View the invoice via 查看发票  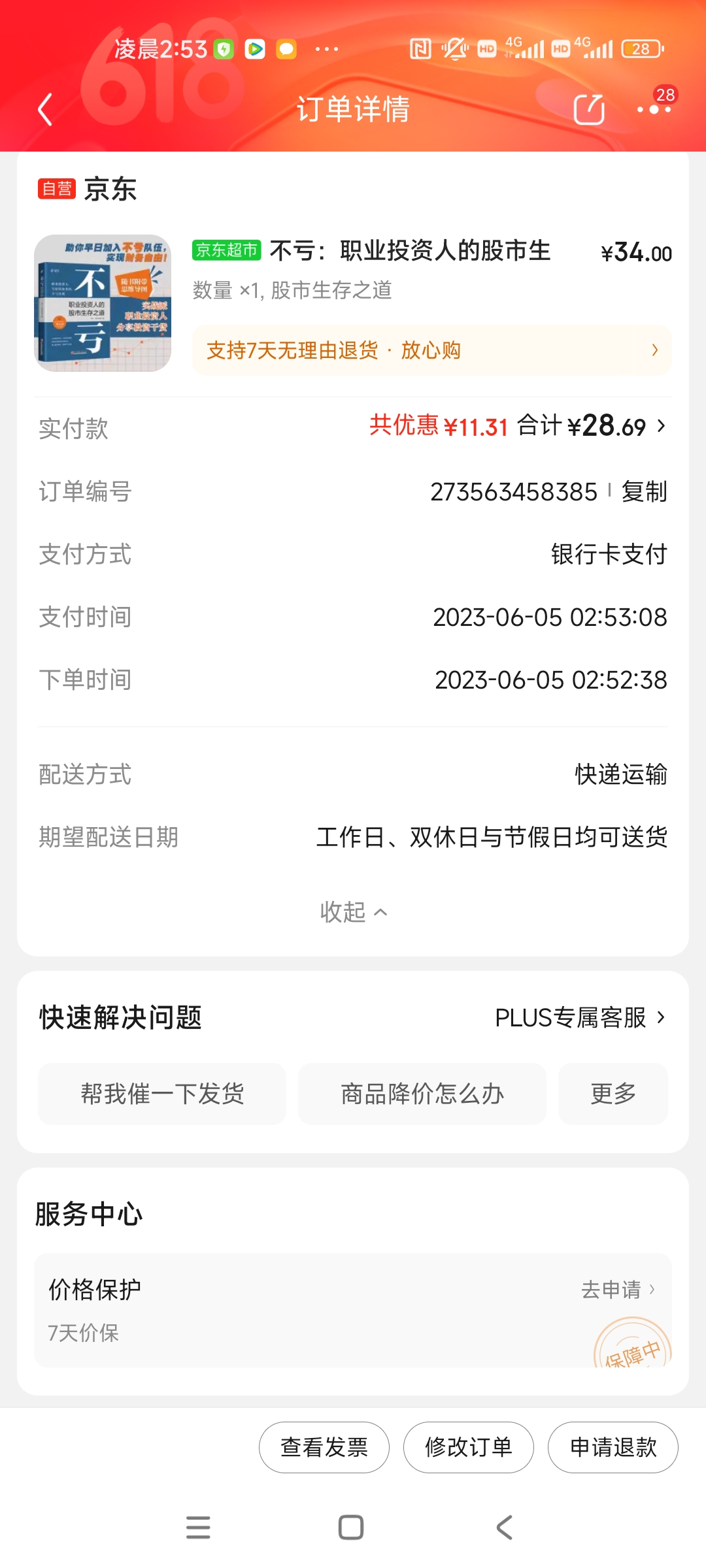pos(324,1447)
